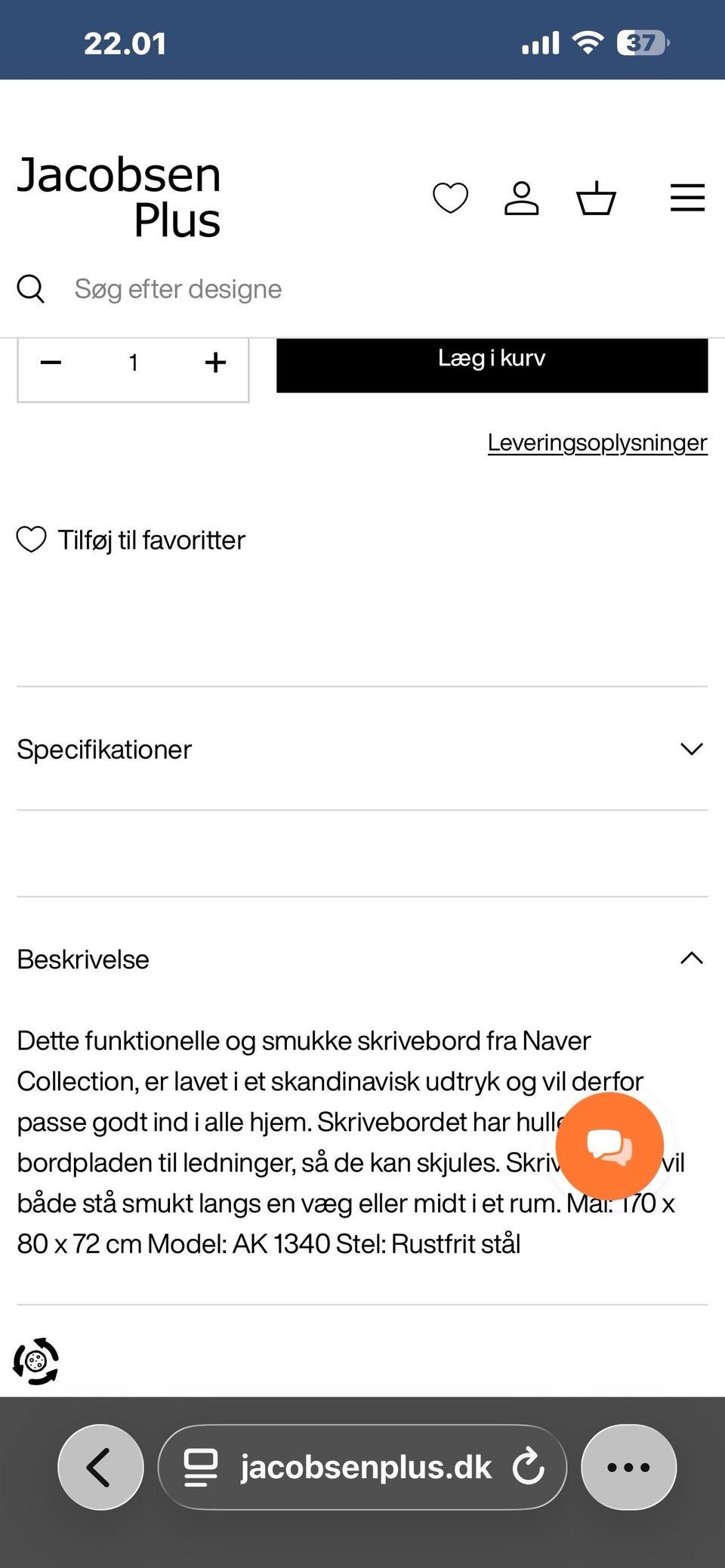Viewport: 725px width, 1568px height.
Task: Open the shopping basket
Action: [596, 198]
